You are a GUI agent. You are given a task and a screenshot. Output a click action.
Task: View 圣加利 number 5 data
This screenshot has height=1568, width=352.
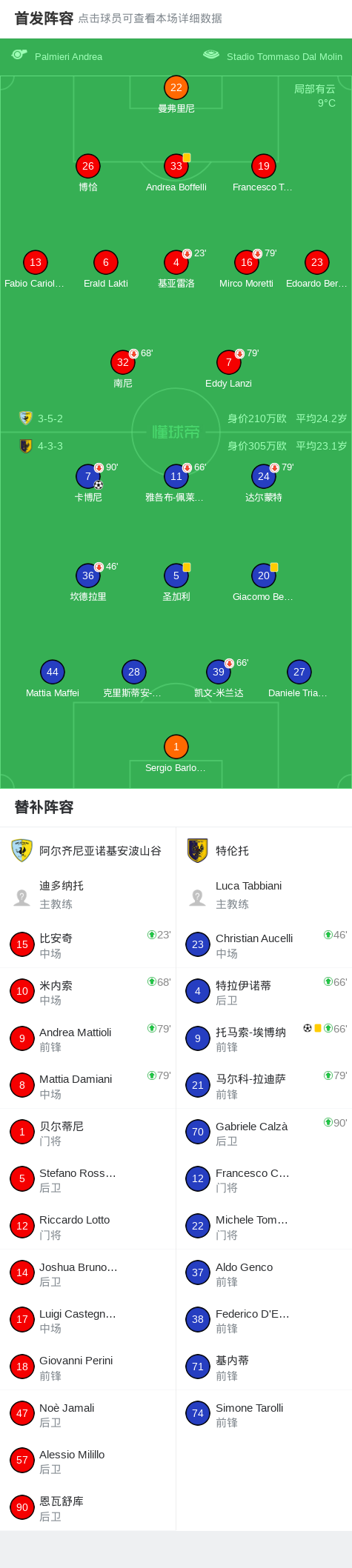pyautogui.click(x=176, y=582)
